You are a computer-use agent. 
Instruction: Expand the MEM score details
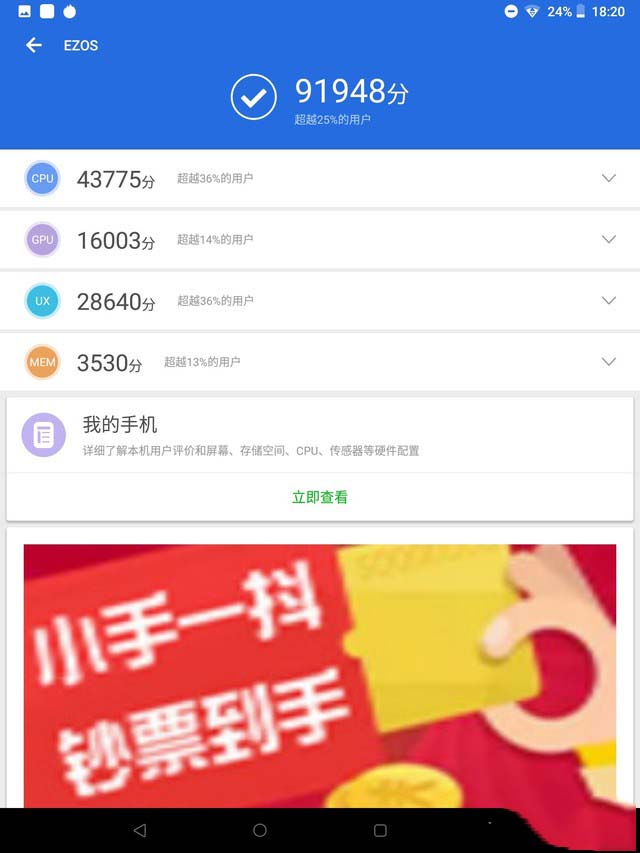(x=609, y=361)
